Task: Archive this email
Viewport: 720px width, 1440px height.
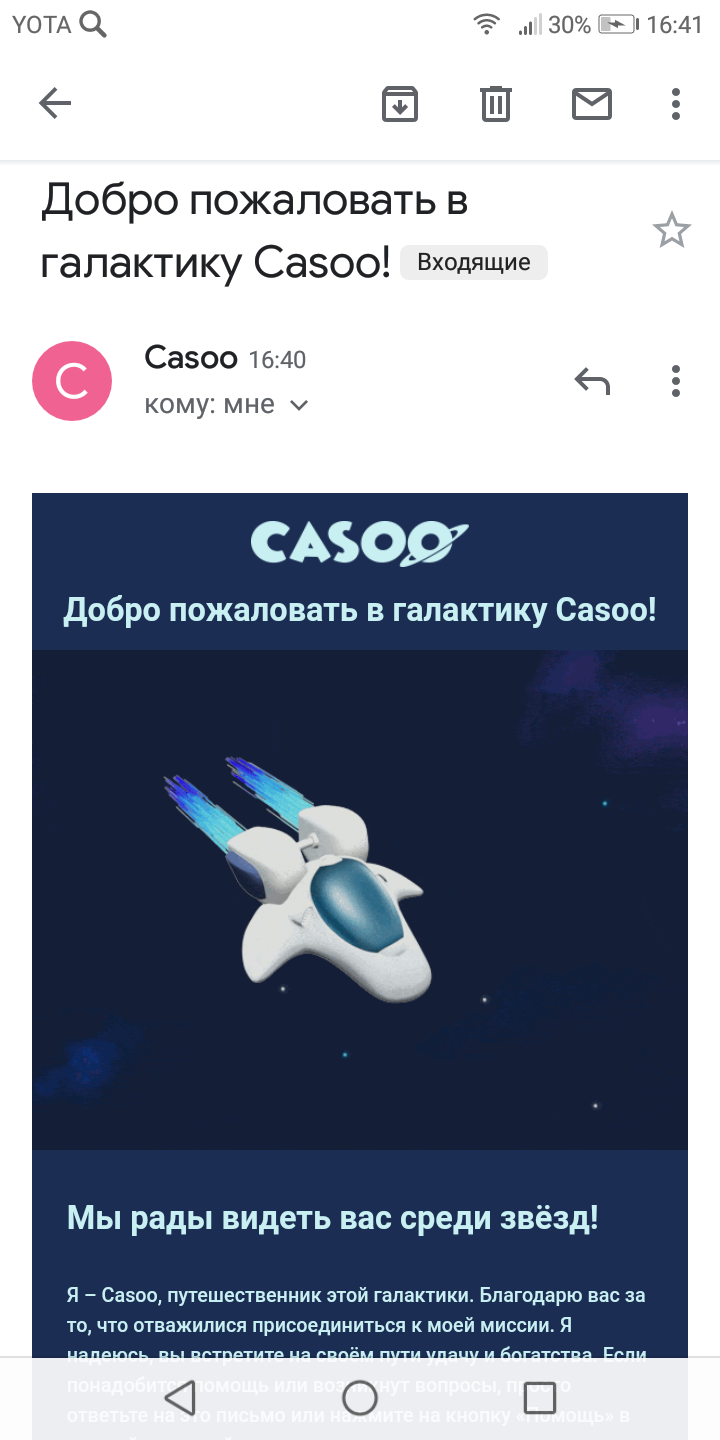Action: click(400, 104)
